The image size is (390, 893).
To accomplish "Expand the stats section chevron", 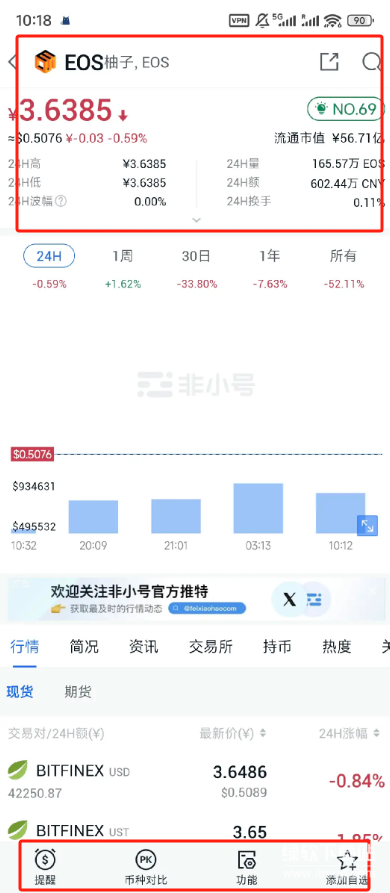I will (x=196, y=220).
